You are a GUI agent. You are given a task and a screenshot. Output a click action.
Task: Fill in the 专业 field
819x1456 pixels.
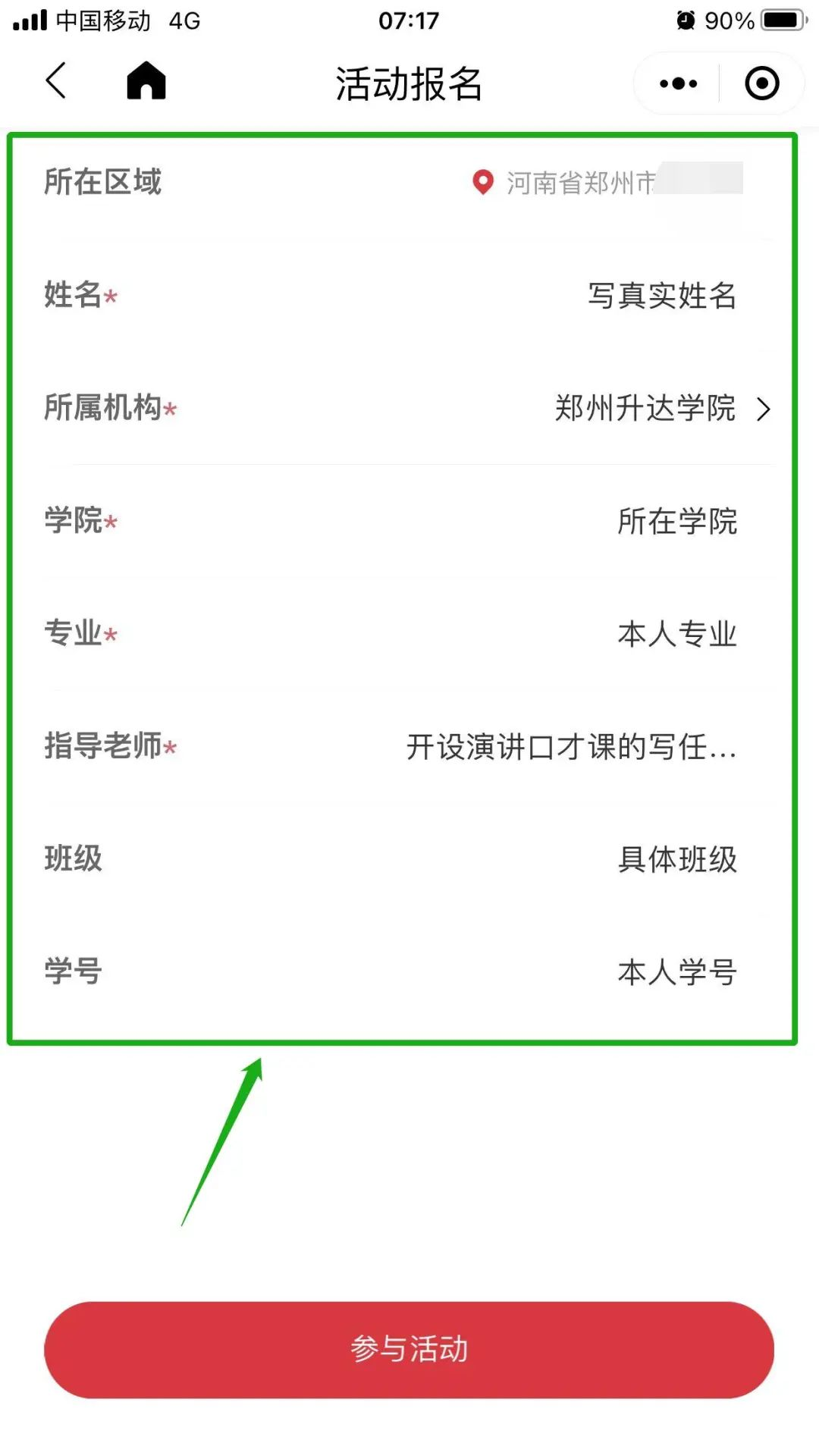[x=676, y=634]
